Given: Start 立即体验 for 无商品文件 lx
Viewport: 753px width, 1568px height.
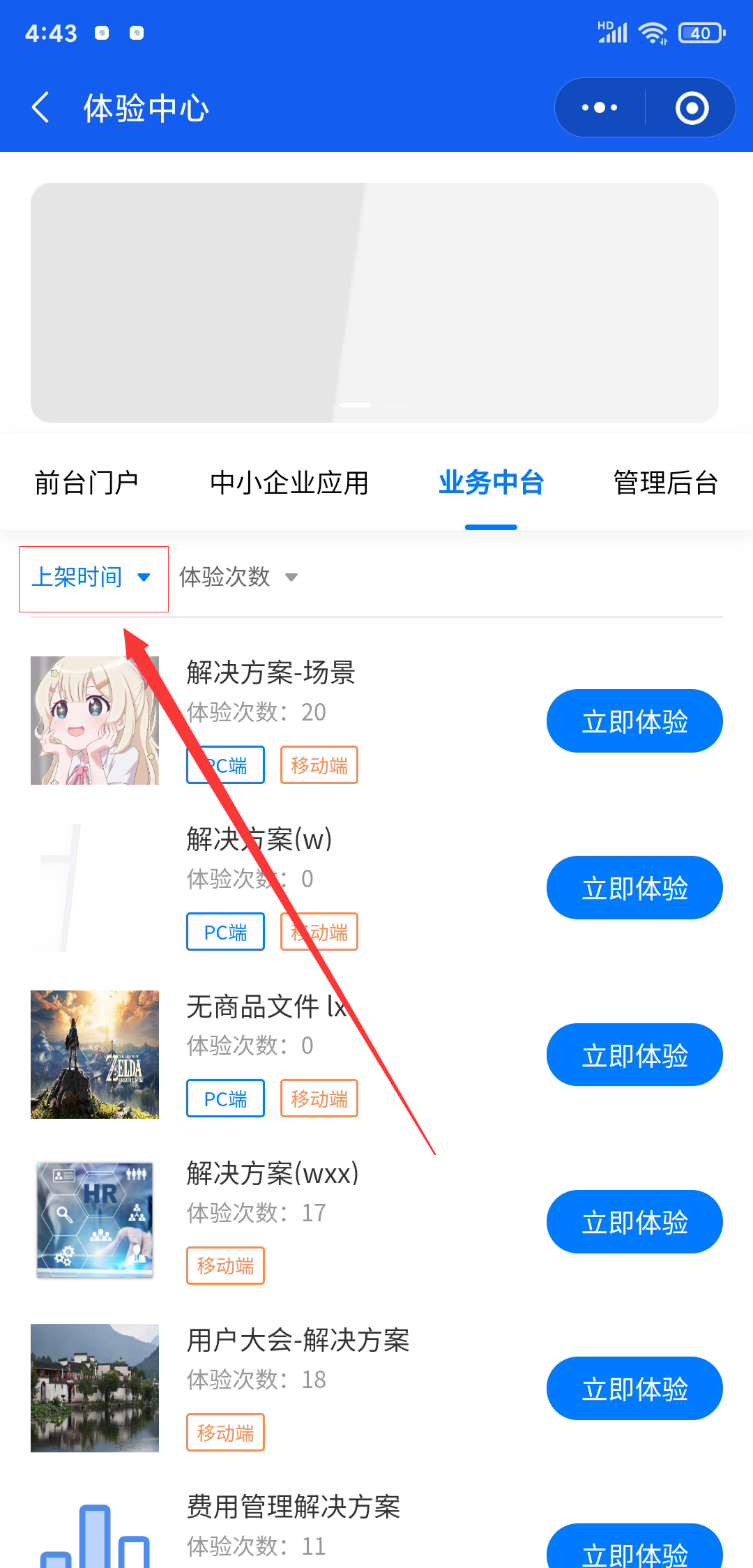Looking at the screenshot, I should (x=634, y=1055).
